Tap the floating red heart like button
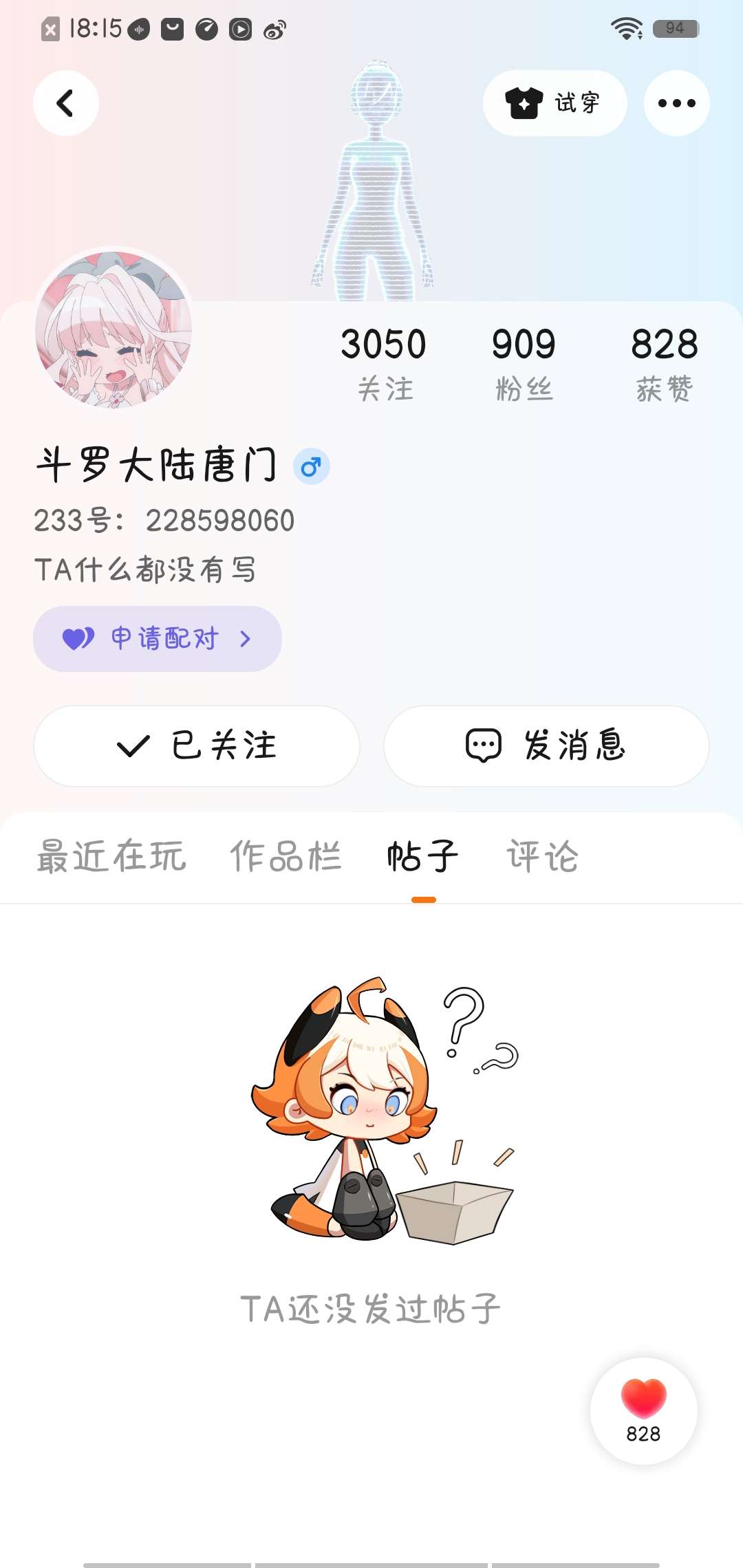Viewport: 743px width, 1568px height. pyautogui.click(x=644, y=1411)
